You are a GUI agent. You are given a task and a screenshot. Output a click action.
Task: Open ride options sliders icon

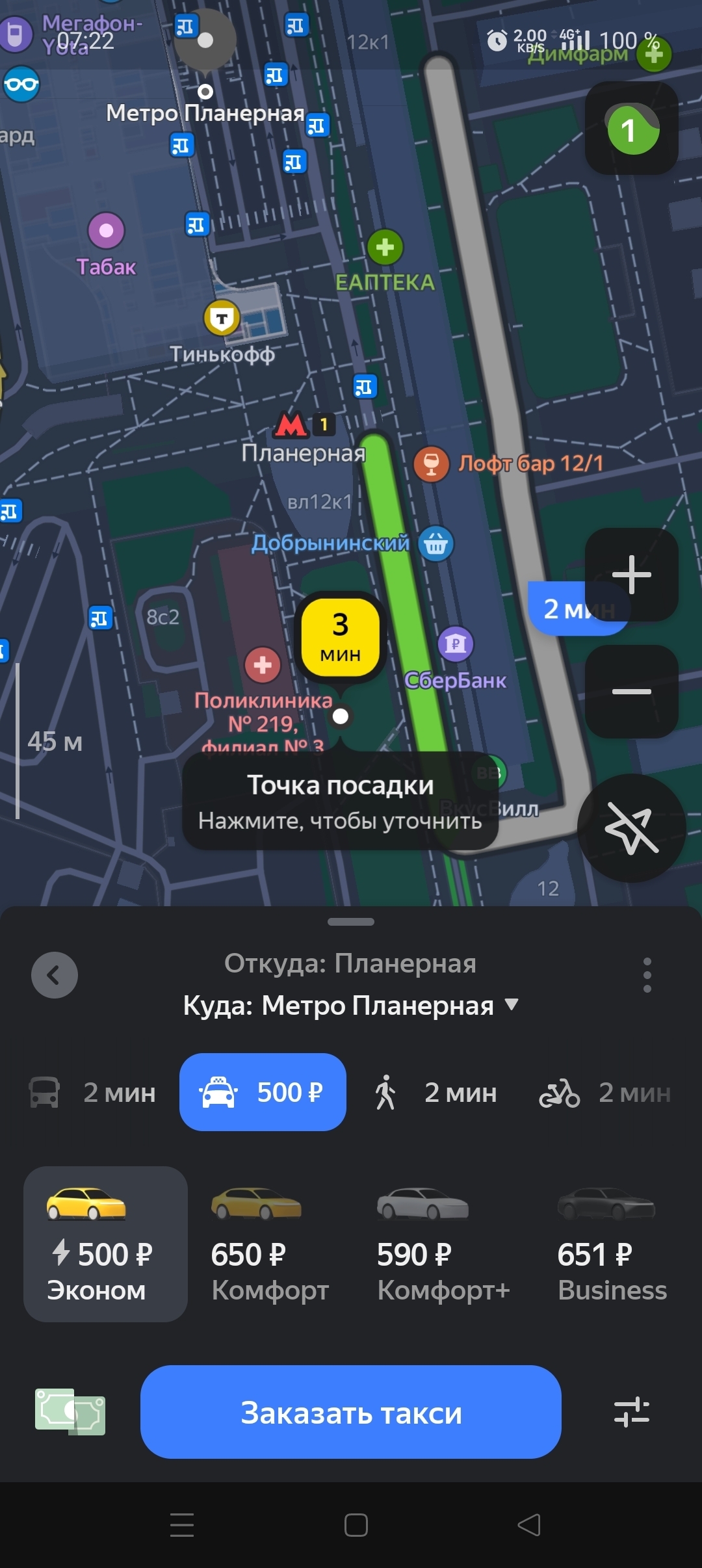pos(631,1412)
